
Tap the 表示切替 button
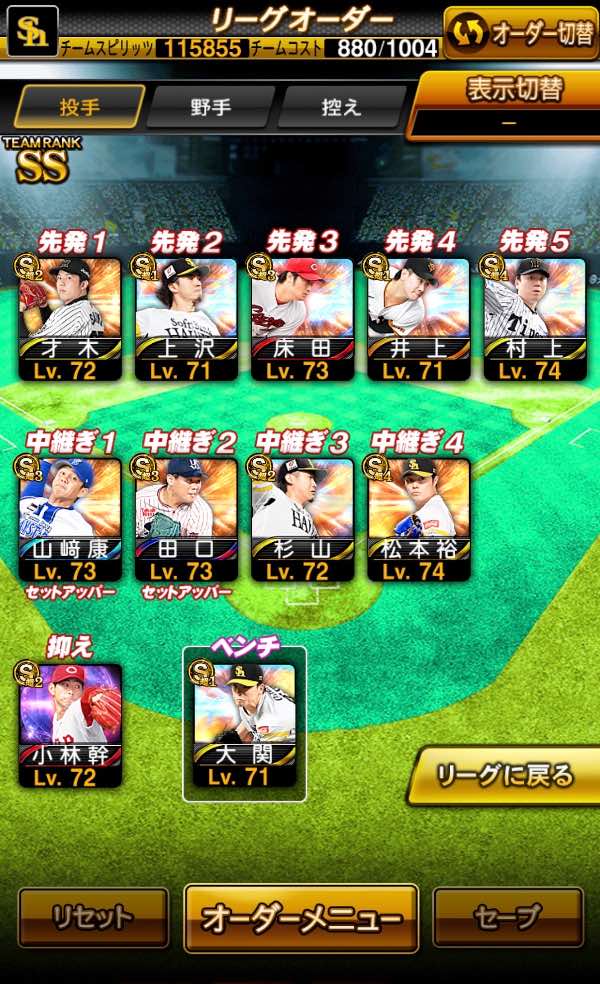pos(506,105)
